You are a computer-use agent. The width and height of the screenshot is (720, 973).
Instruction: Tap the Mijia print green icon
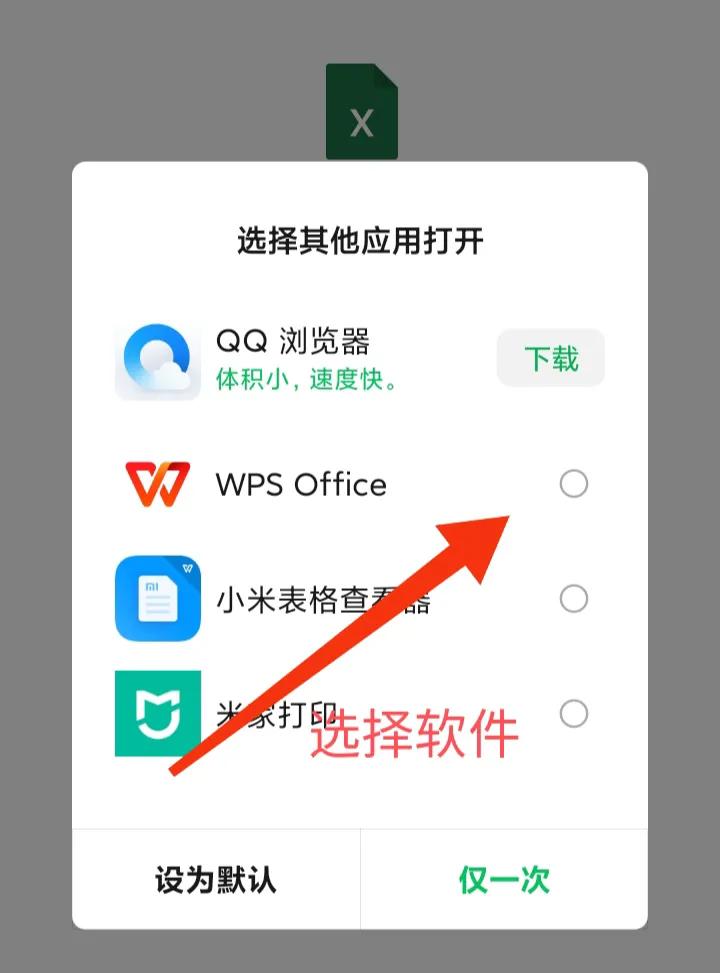click(157, 713)
